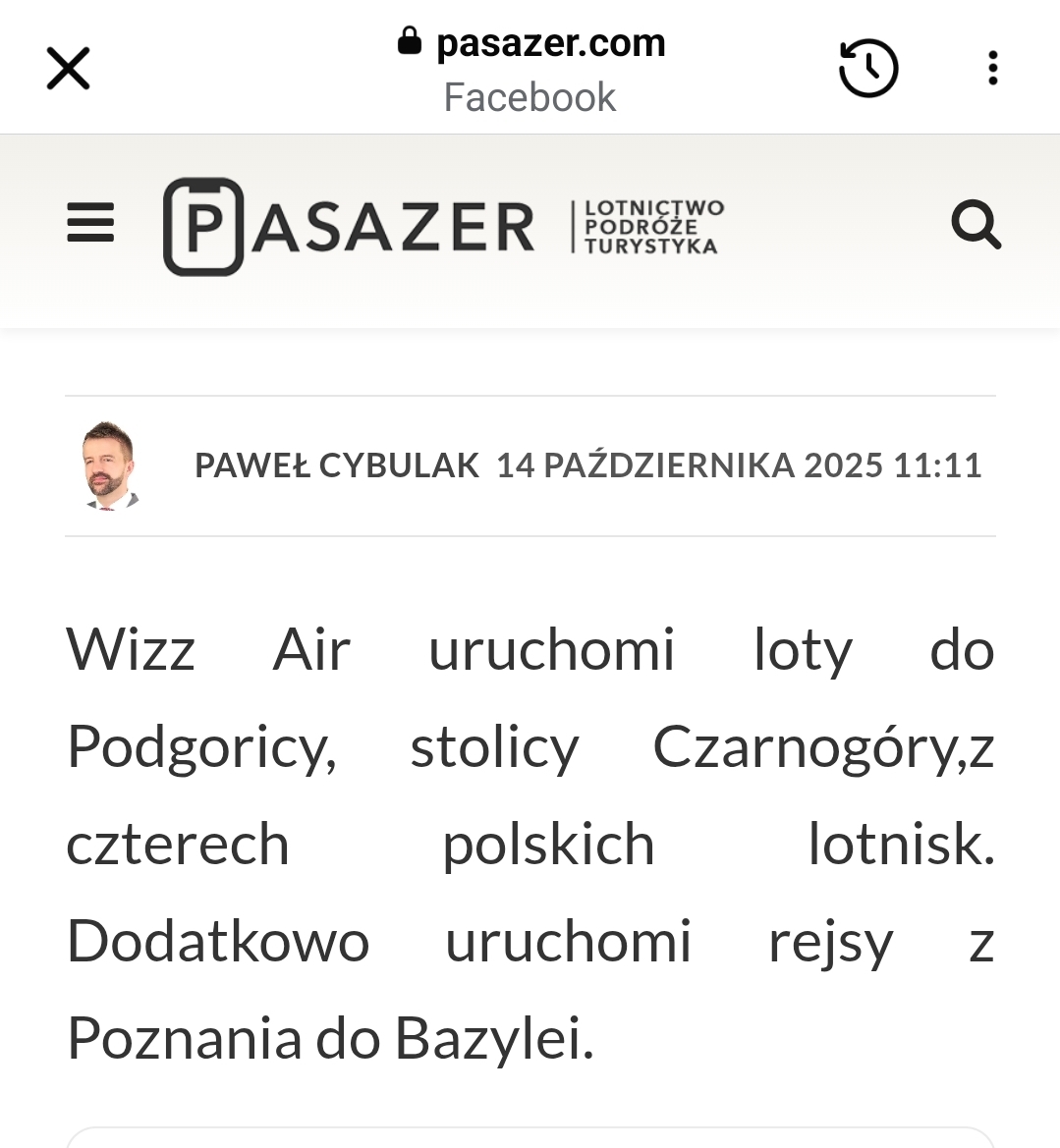
Task: Go to the Pasazer homepage via logo
Action: pyautogui.click(x=350, y=226)
